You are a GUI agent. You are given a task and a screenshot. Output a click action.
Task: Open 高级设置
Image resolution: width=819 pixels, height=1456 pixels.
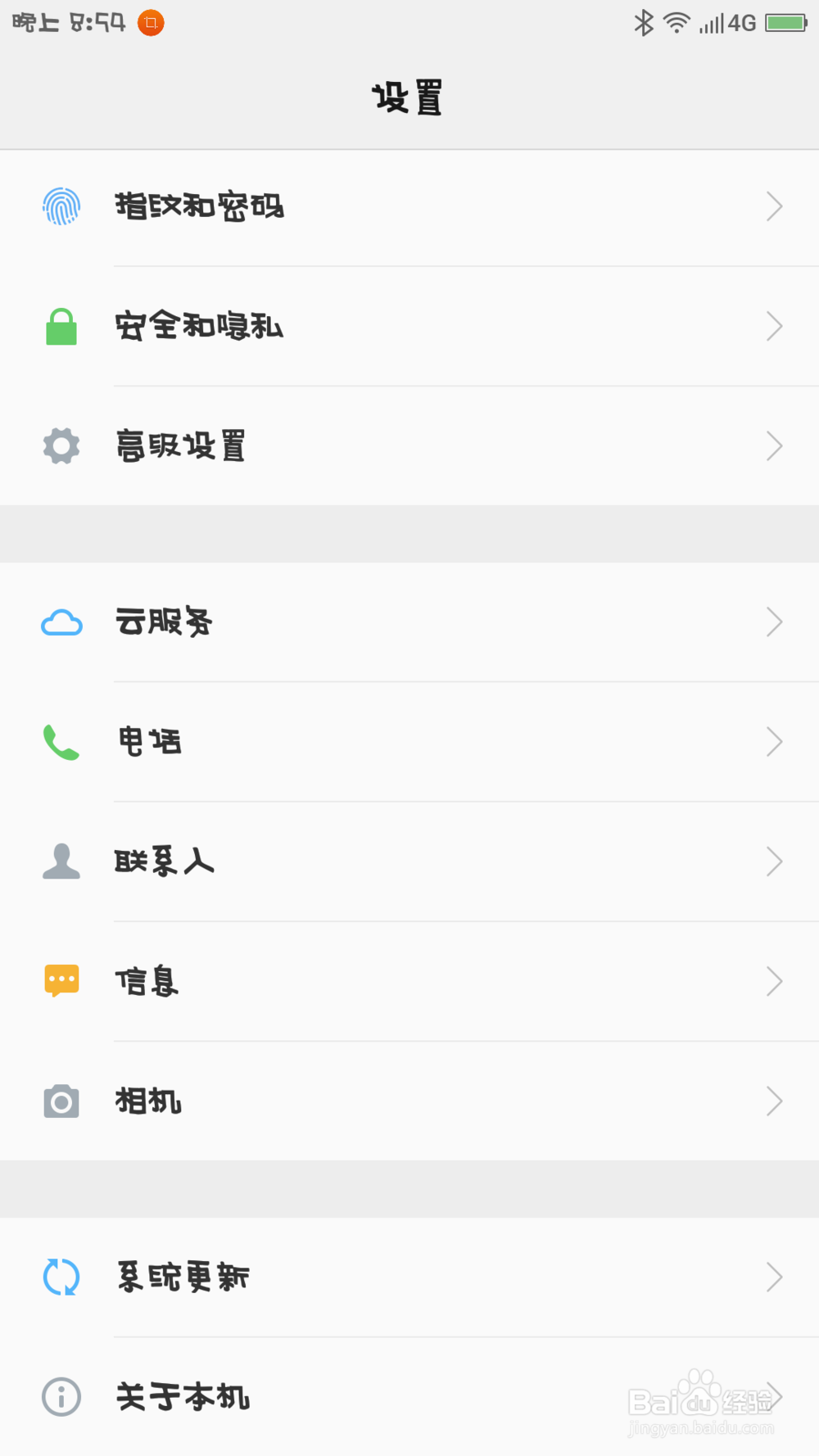point(409,445)
